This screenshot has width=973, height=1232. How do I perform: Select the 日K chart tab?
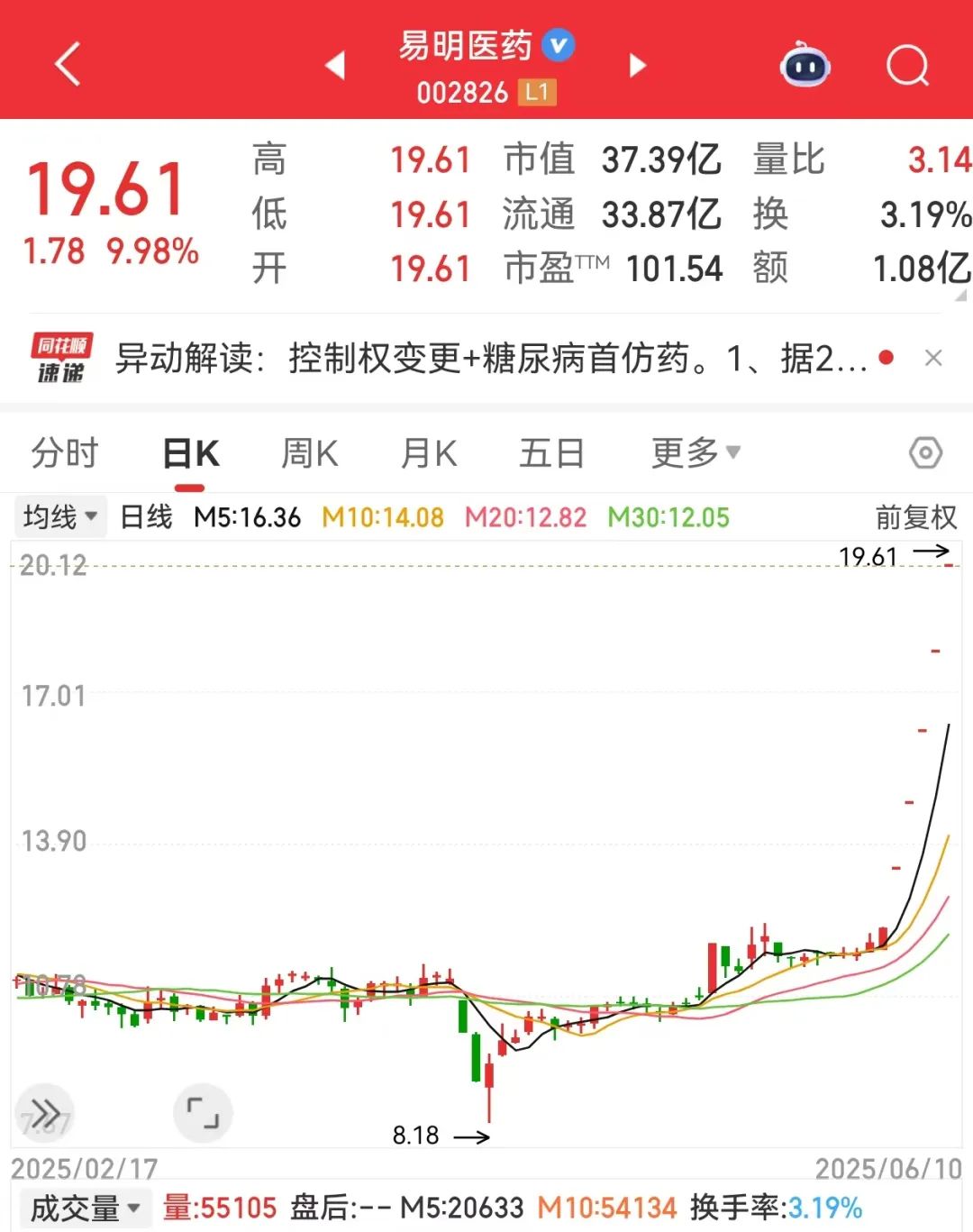[191, 453]
